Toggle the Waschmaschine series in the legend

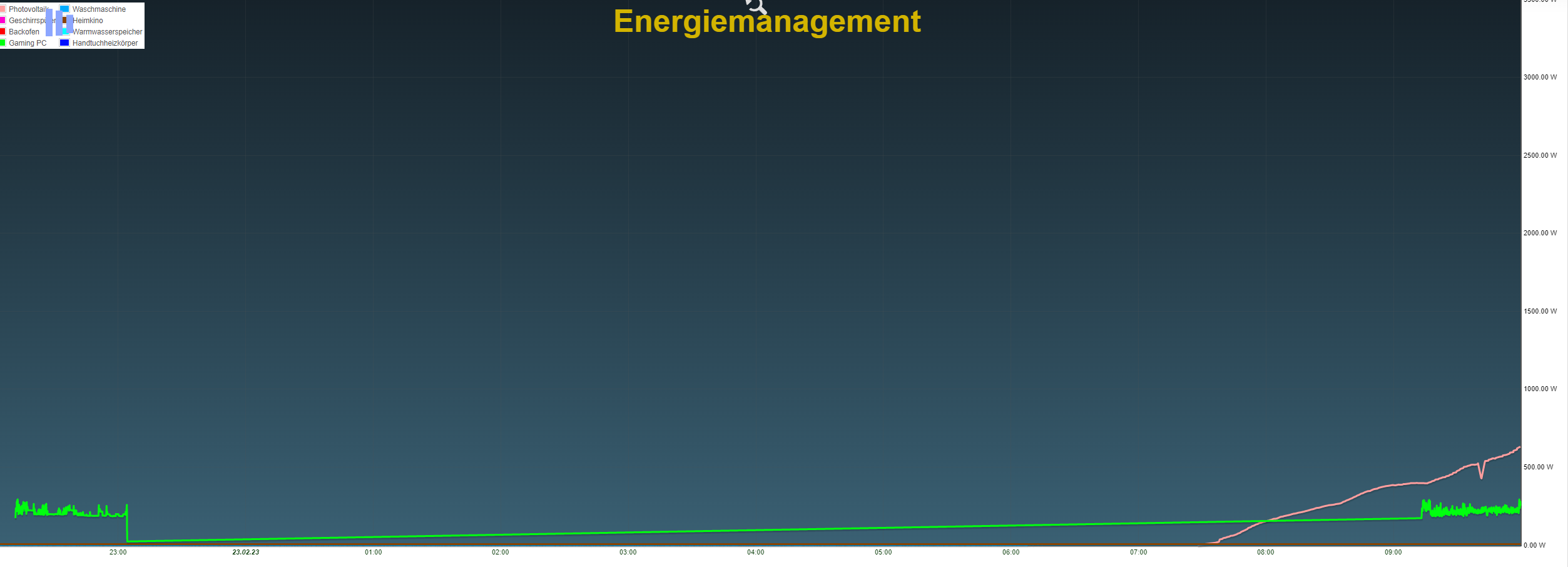98,9
